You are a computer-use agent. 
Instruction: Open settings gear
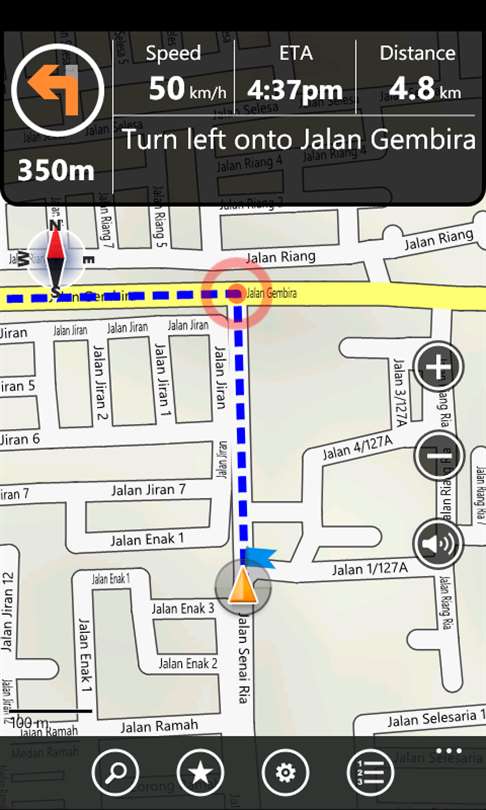coord(285,773)
